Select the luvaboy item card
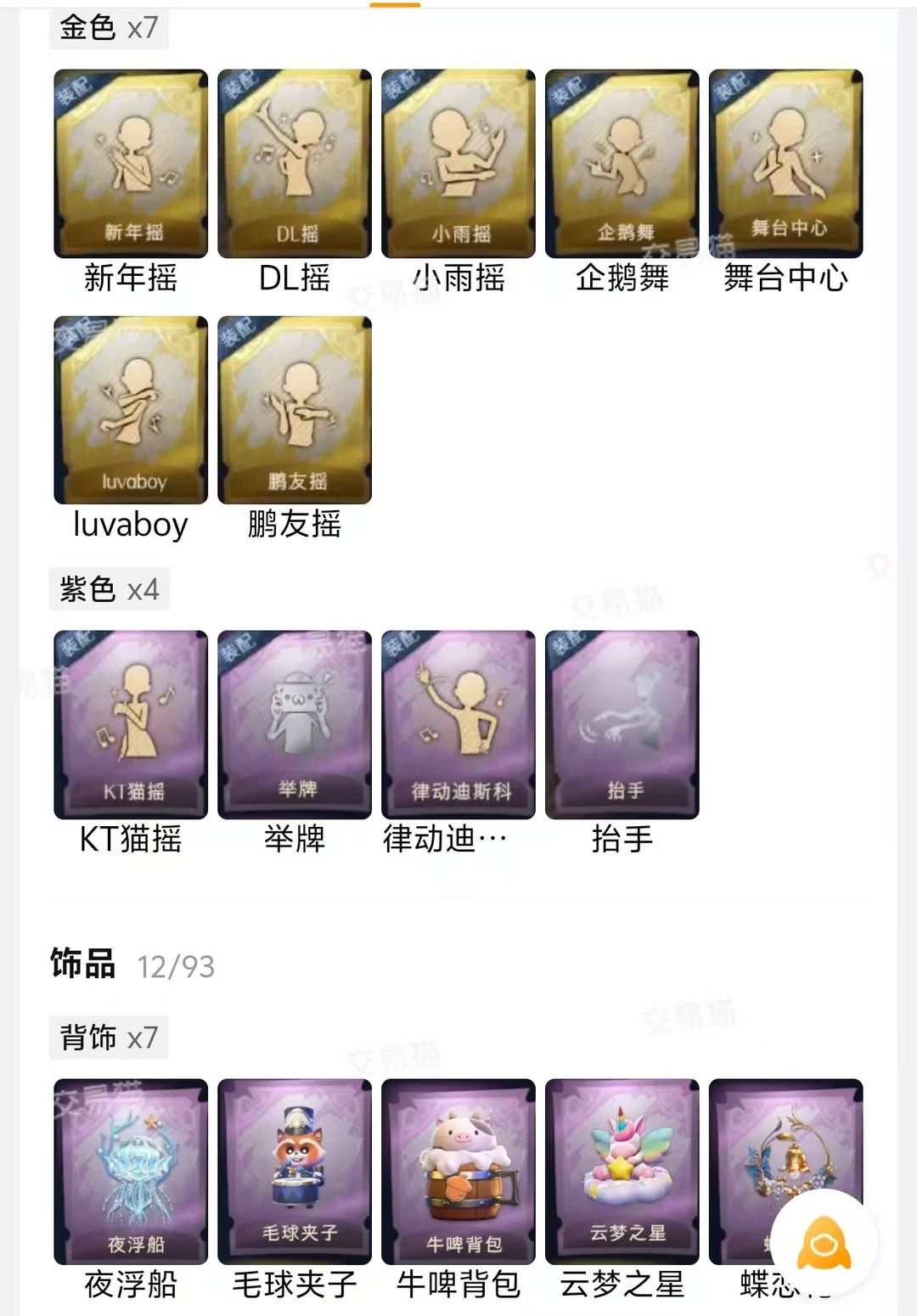This screenshot has height=1316, width=917. pos(131,411)
